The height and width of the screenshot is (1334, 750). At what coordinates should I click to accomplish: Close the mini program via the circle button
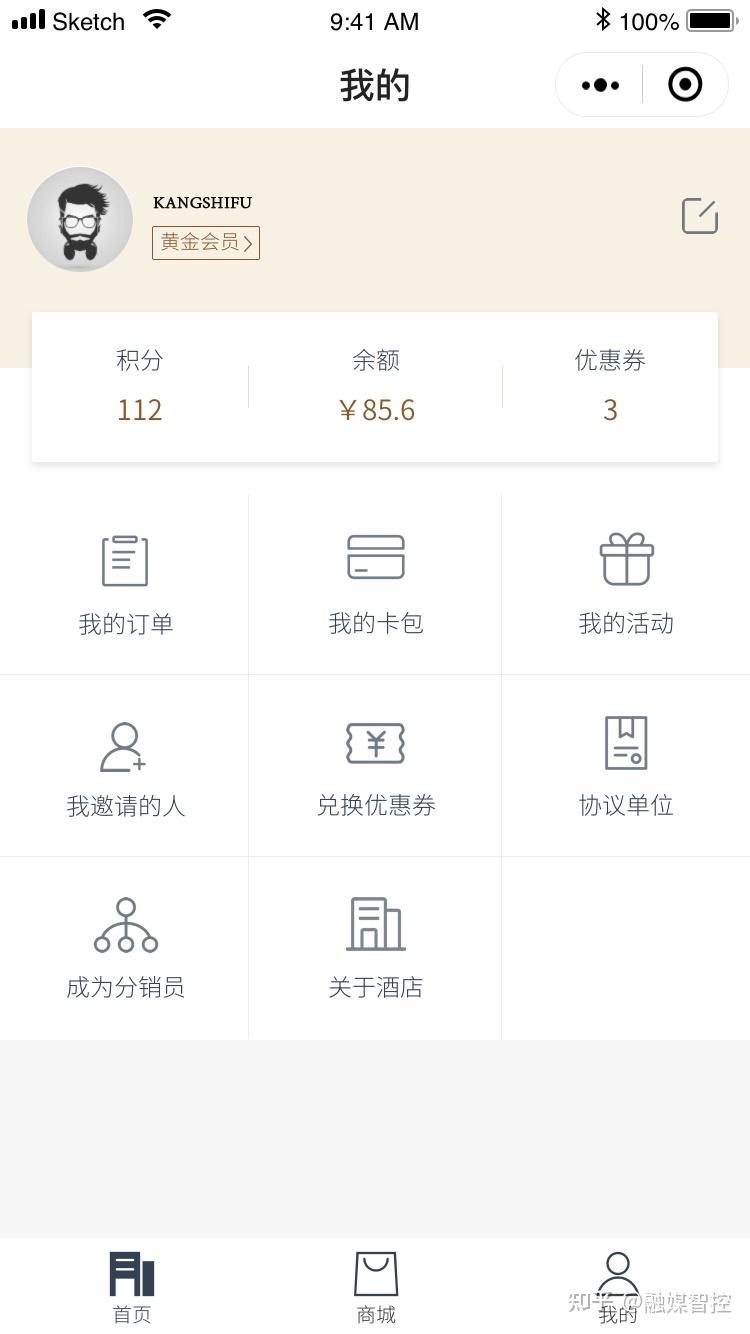685,85
